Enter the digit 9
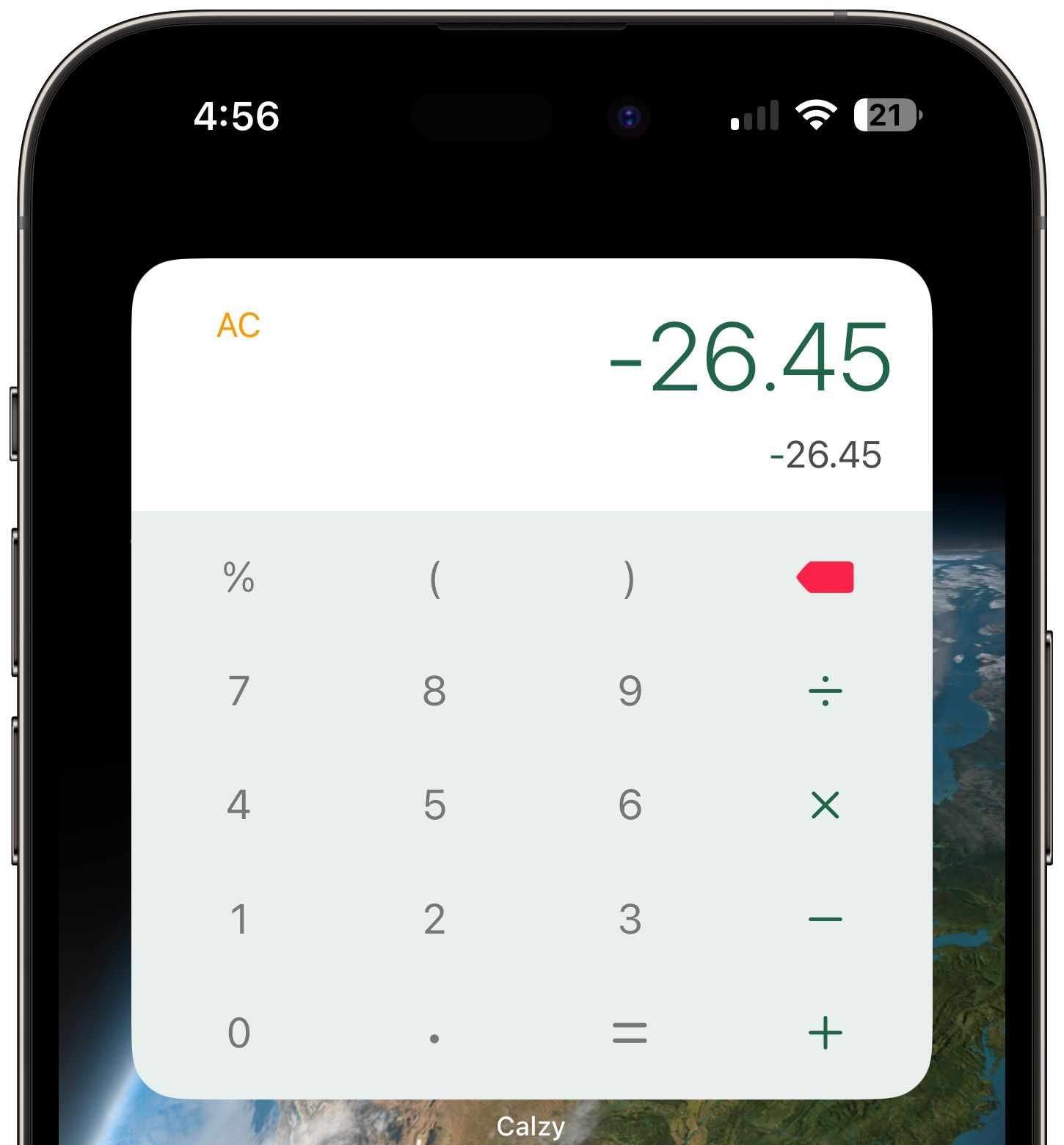 point(630,691)
